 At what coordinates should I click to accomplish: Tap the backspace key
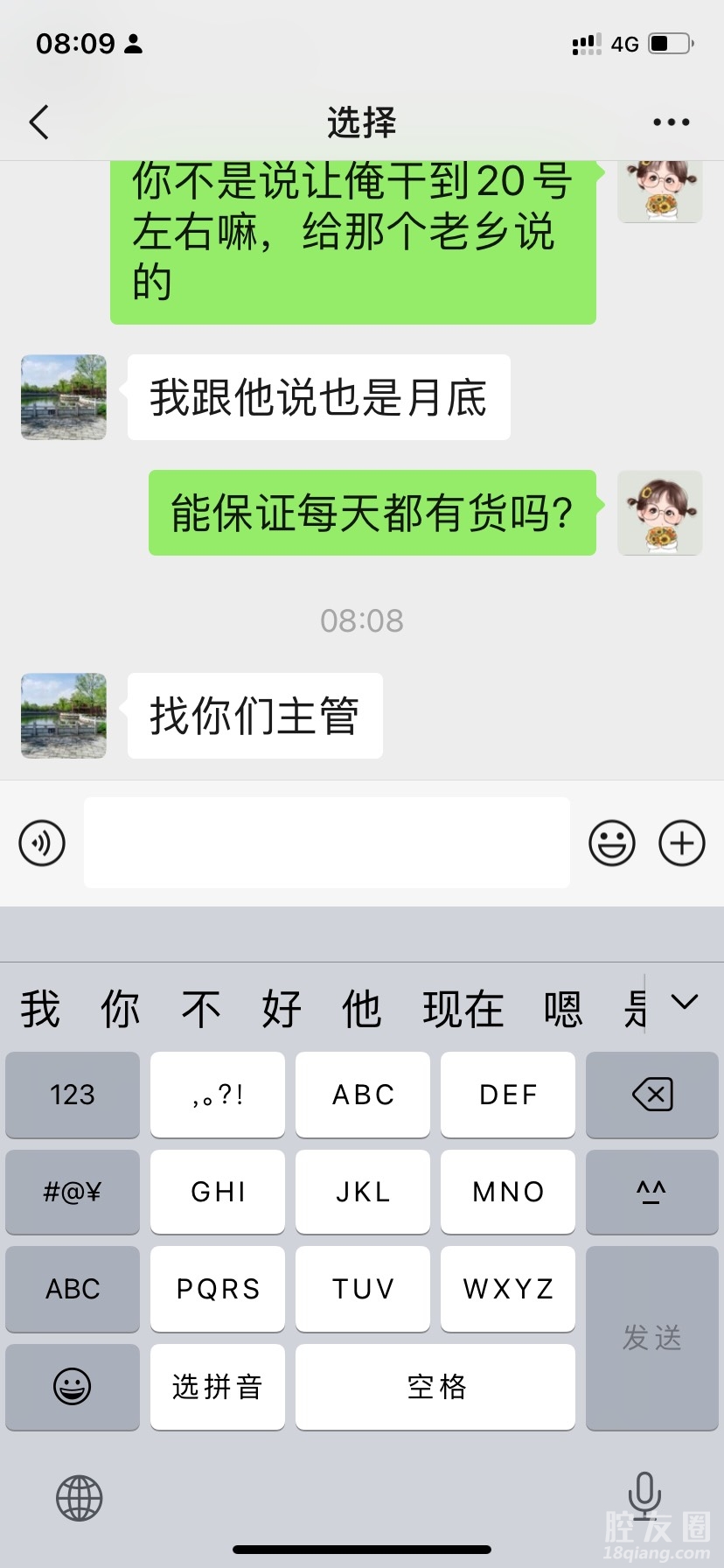[x=651, y=1095]
